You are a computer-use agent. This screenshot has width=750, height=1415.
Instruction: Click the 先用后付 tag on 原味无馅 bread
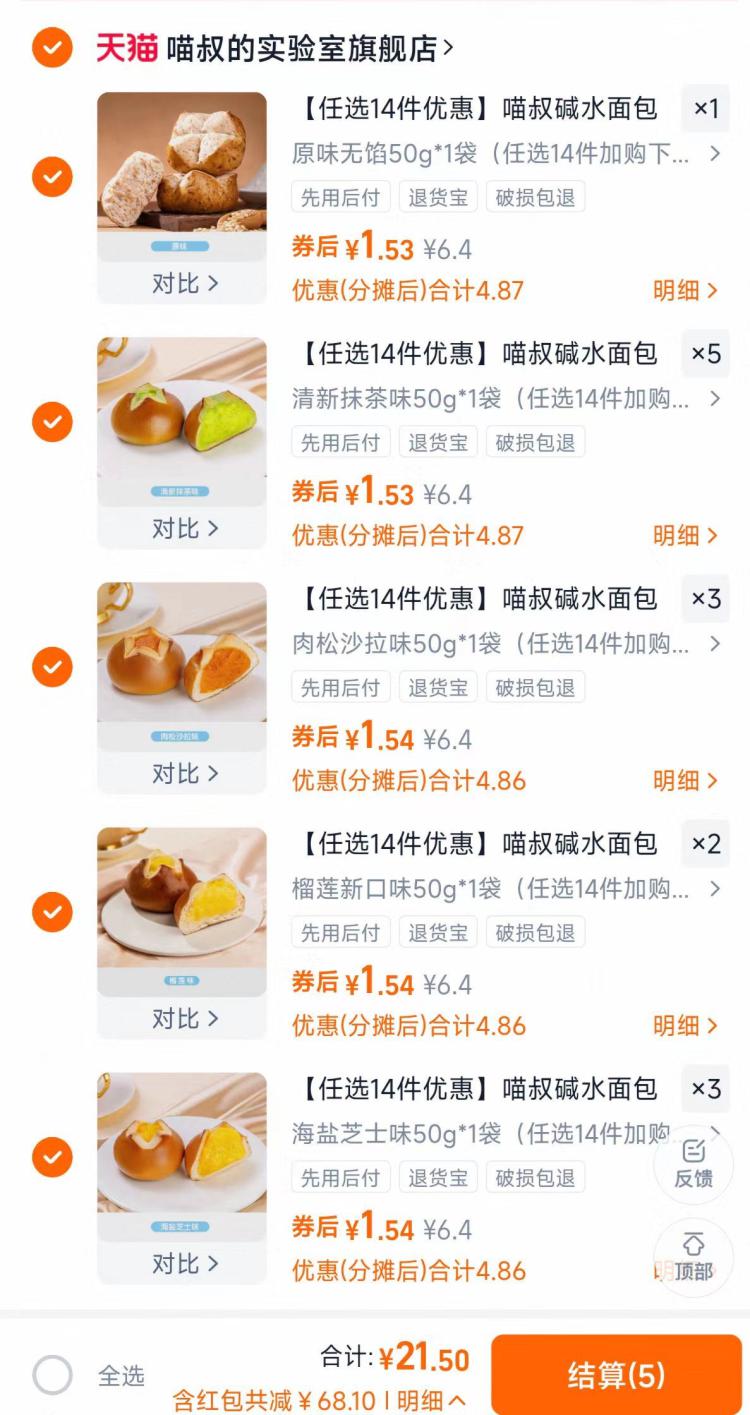coord(340,197)
